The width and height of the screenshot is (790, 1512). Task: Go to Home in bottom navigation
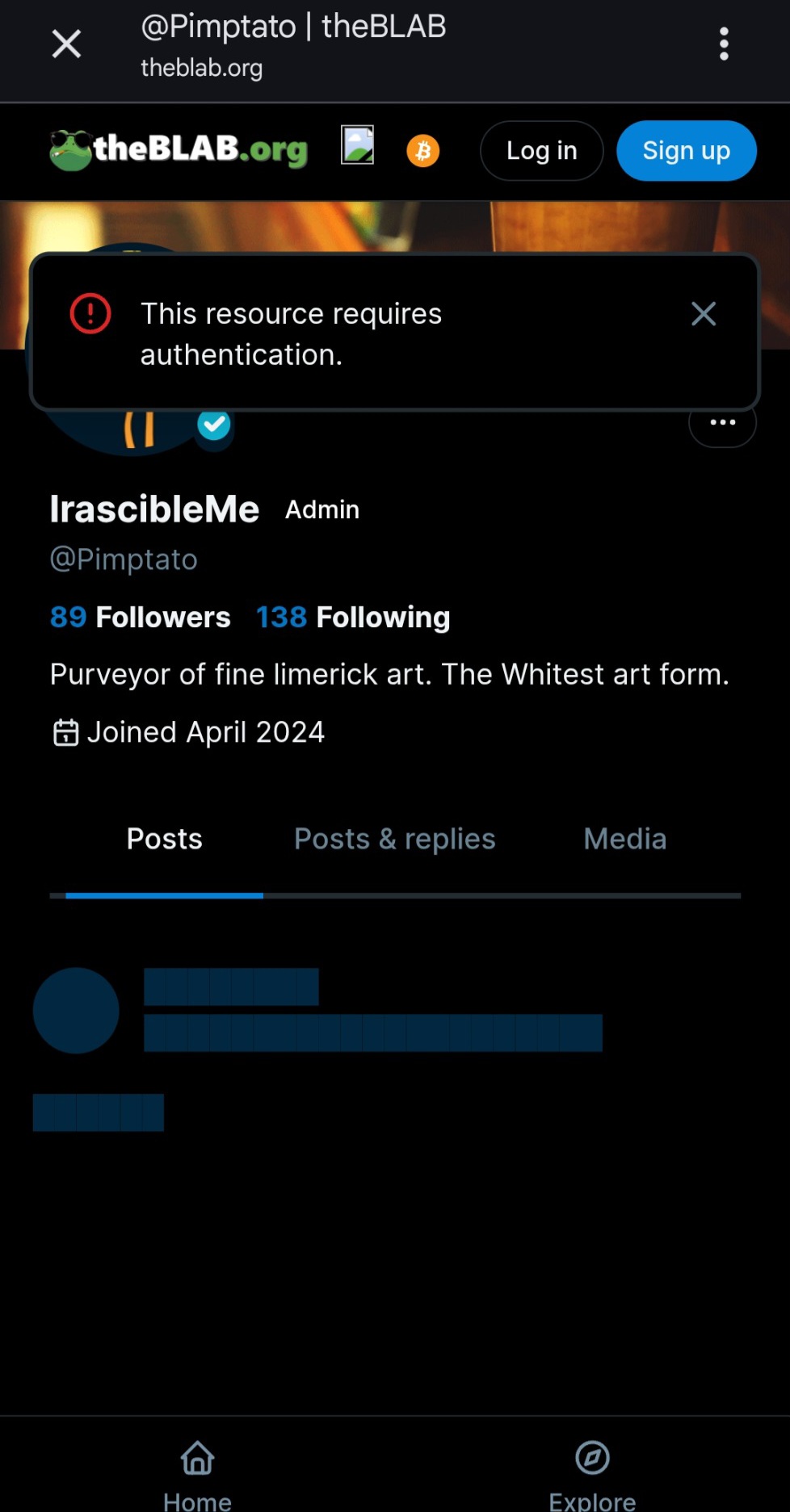point(197,1472)
